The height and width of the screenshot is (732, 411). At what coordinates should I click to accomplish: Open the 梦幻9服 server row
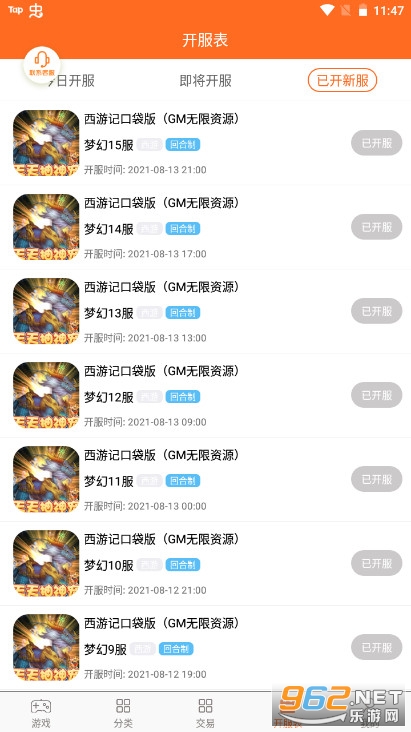pos(206,647)
